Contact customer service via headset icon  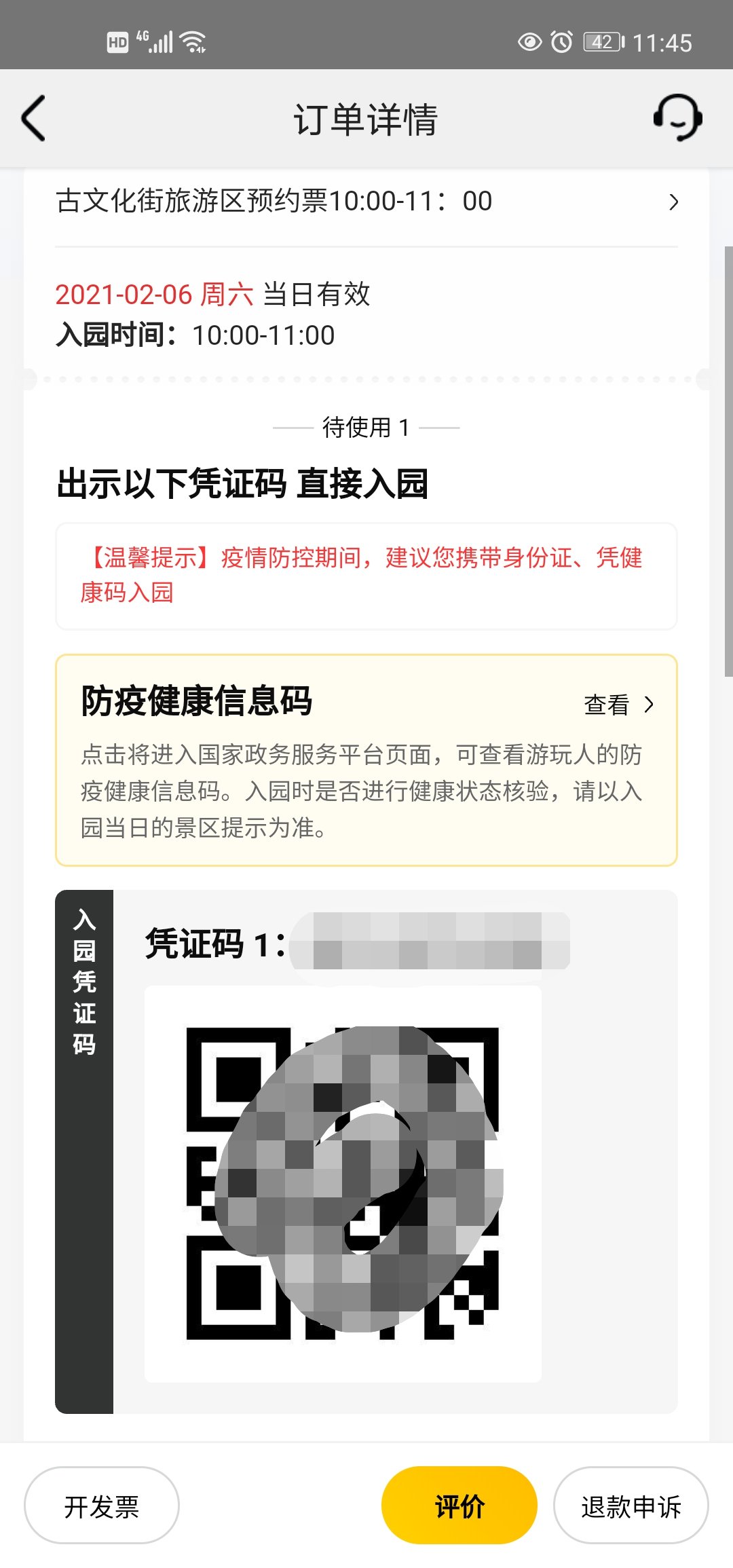(677, 118)
